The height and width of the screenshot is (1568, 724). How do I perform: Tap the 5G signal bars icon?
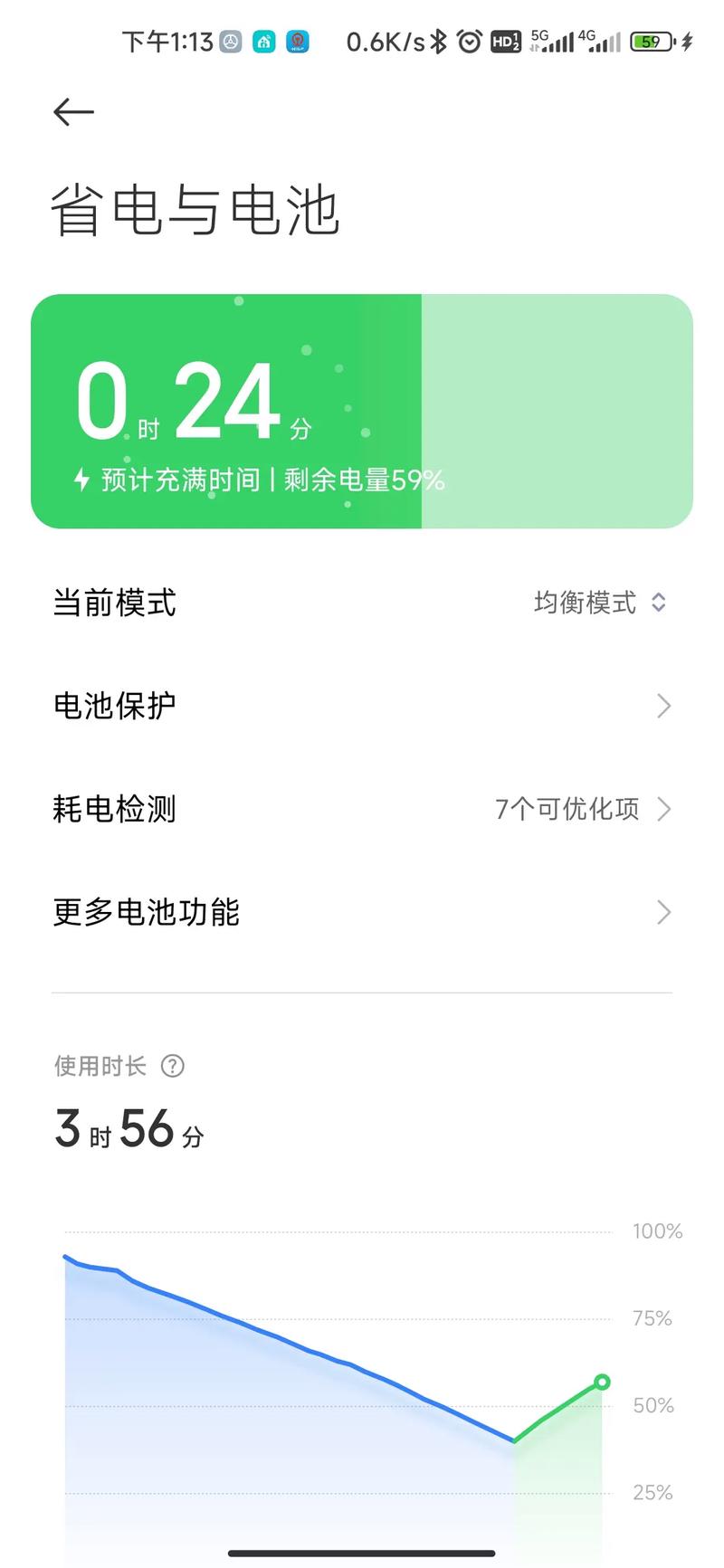coord(550,41)
